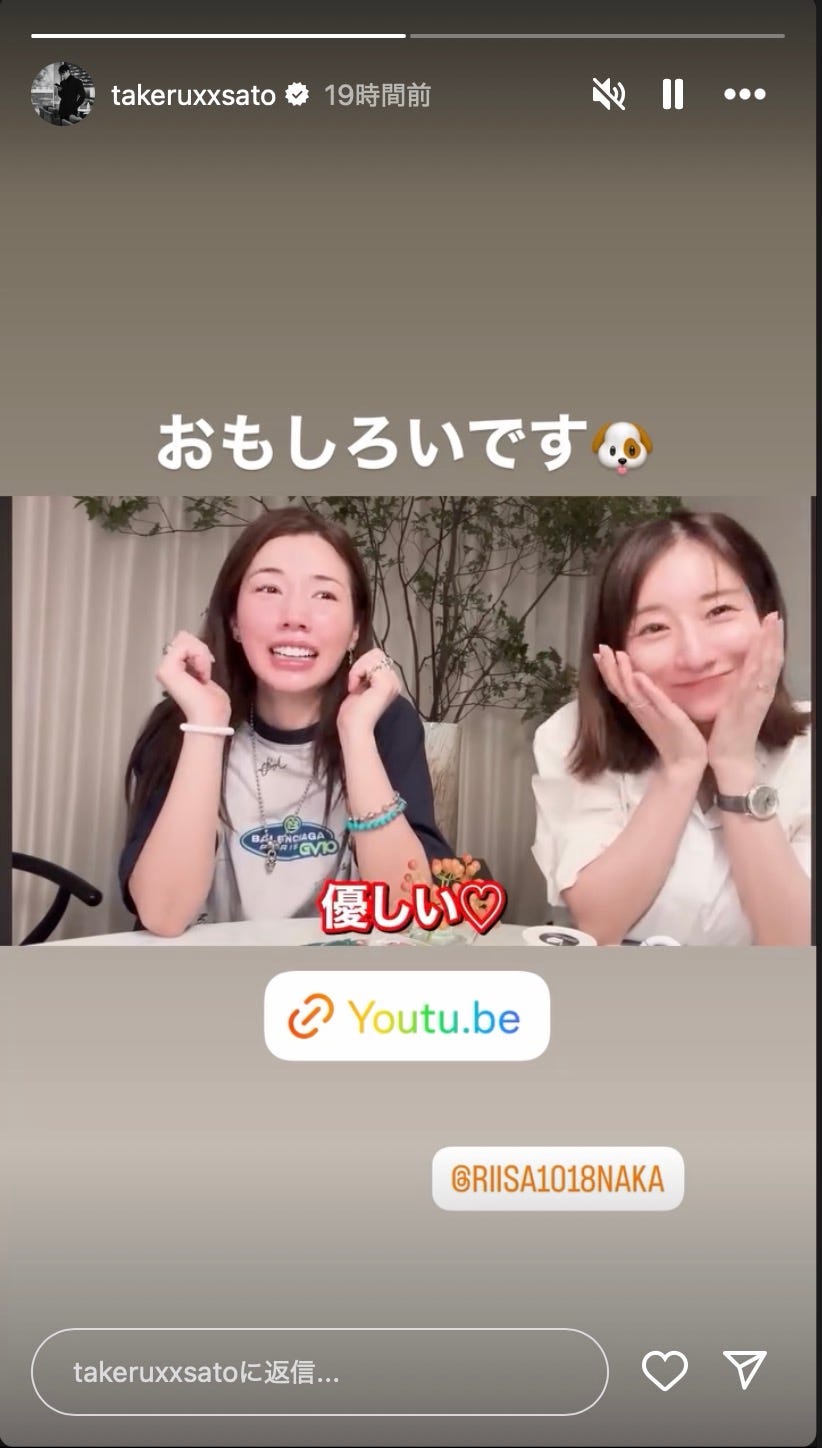Like this story with the heart
Image resolution: width=822 pixels, height=1448 pixels.
pos(665,1371)
